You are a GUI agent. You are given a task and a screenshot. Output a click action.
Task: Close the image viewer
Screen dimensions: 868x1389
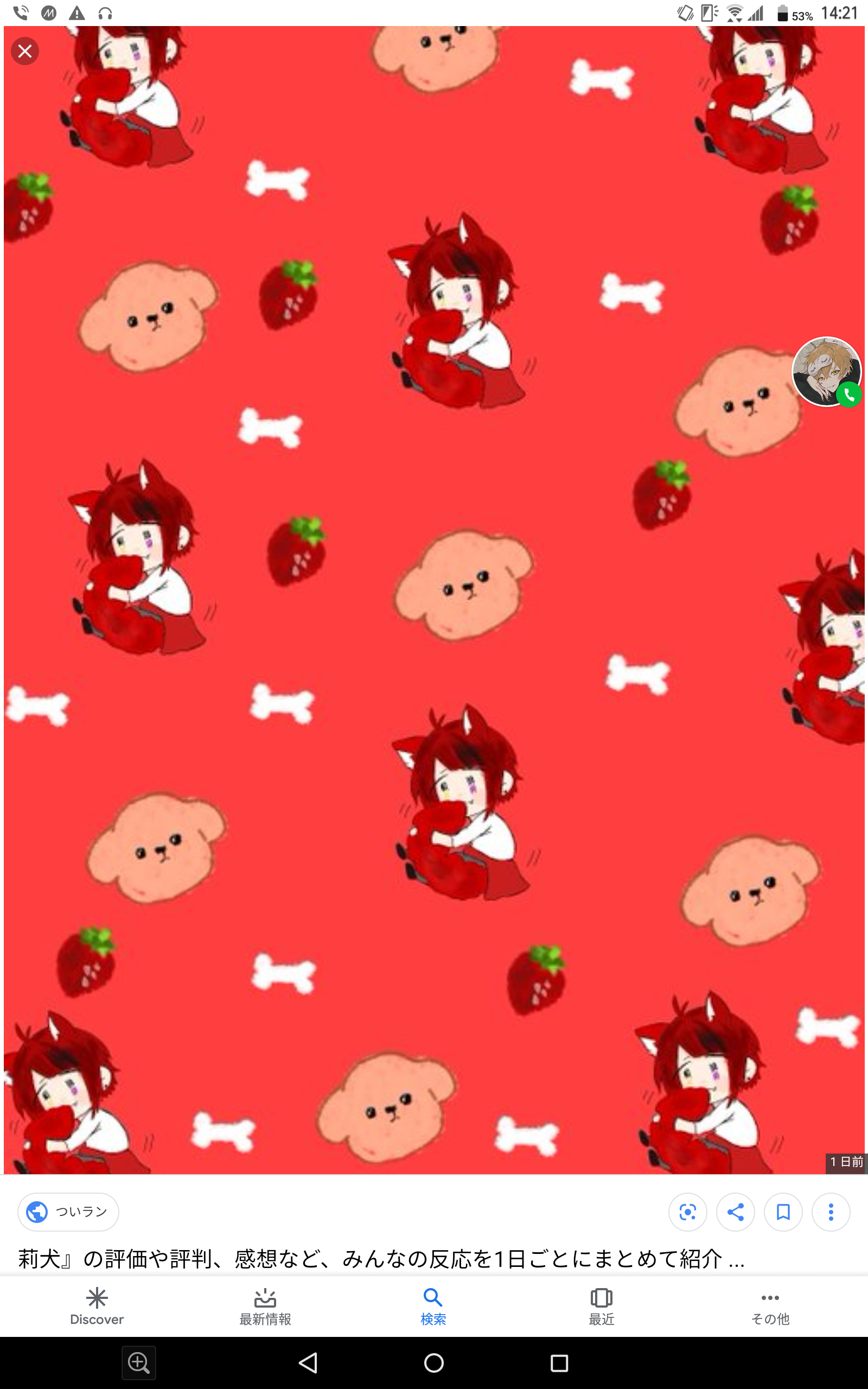[25, 51]
